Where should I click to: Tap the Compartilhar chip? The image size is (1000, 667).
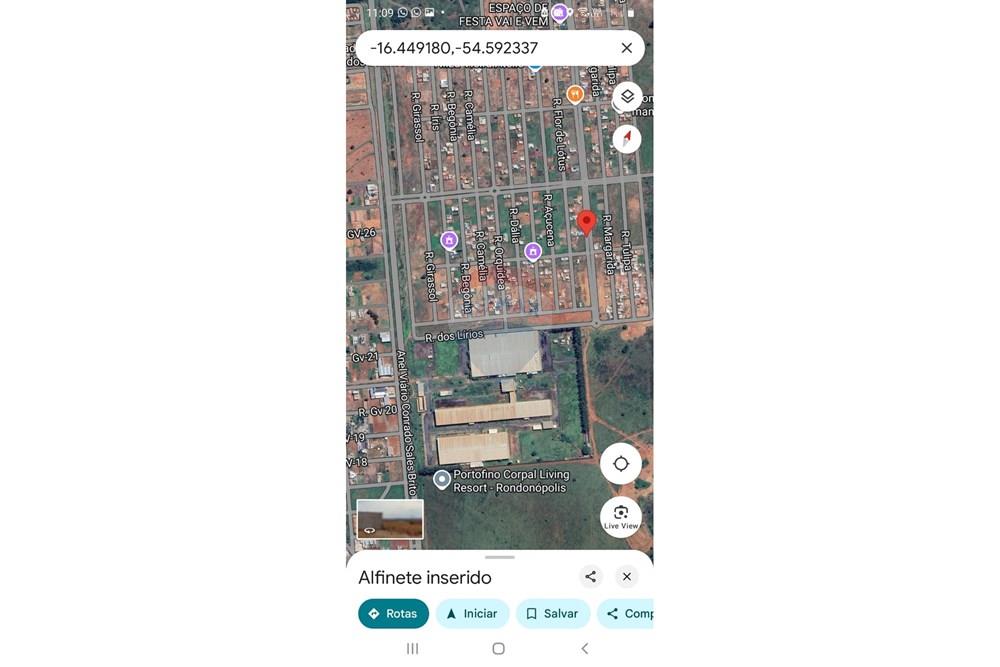click(x=628, y=613)
